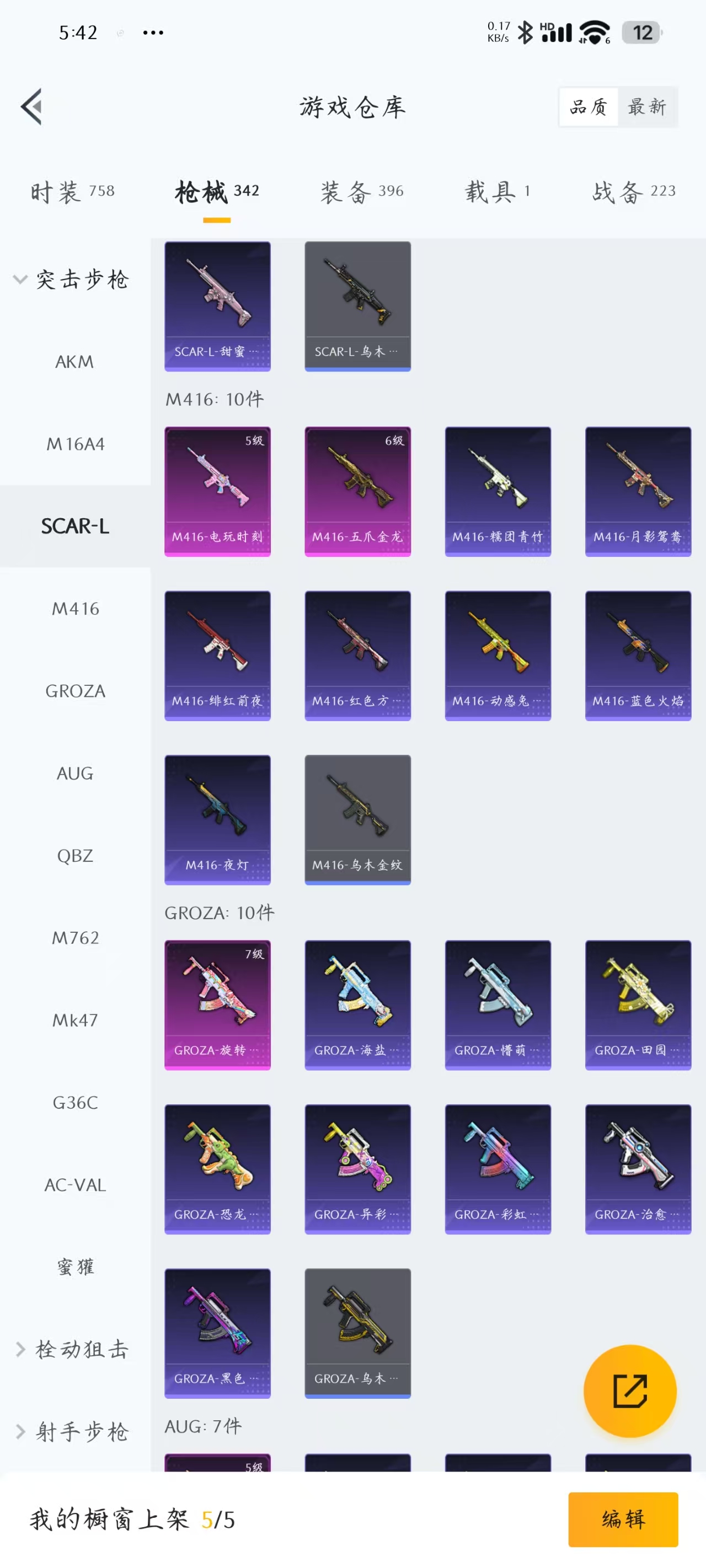Screen dimensions: 706x1568
Task: Open the M416-蓝色火焰 skin
Action: pyautogui.click(x=638, y=656)
